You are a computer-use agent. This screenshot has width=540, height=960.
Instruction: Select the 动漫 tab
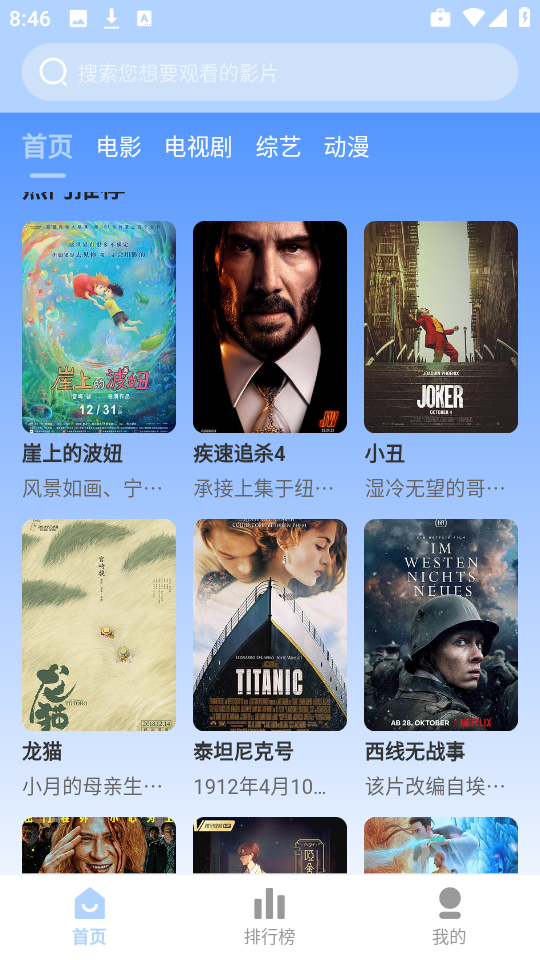pos(347,147)
